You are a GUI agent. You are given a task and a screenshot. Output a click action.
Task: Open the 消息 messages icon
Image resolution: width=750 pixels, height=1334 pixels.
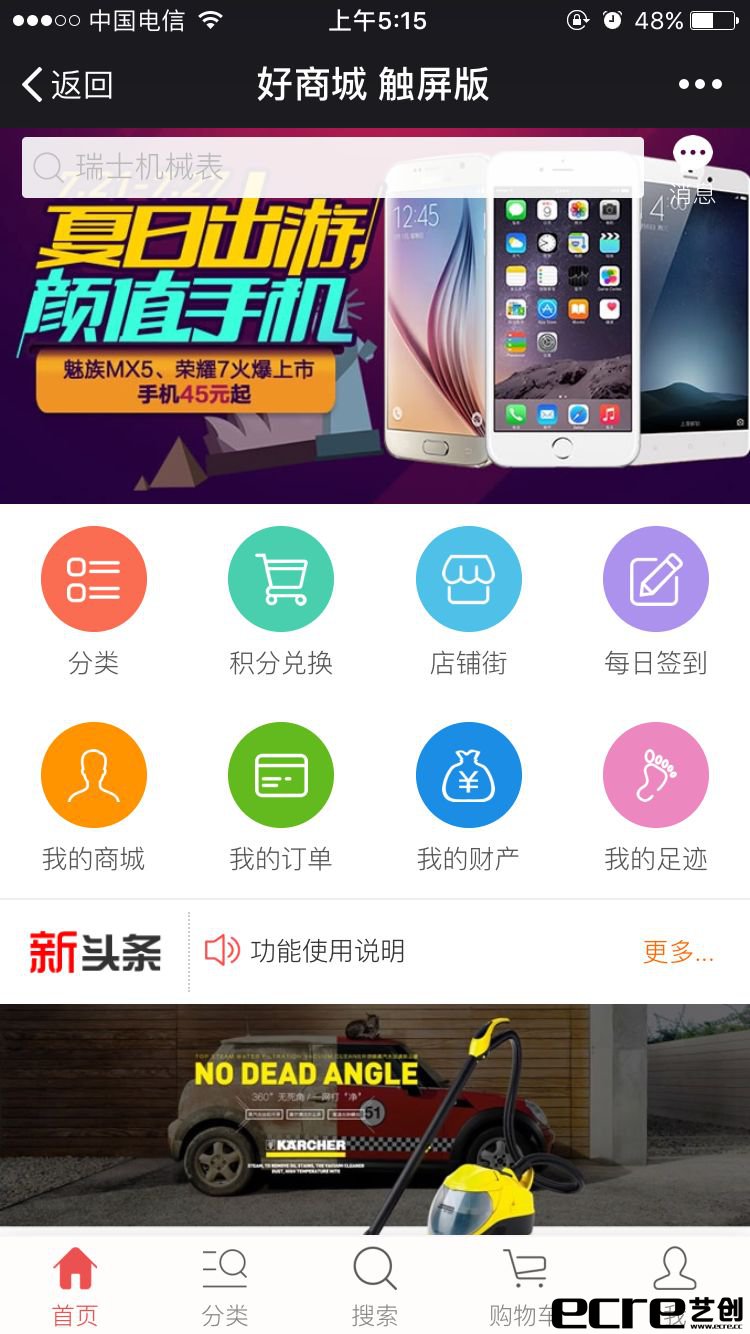coord(693,170)
